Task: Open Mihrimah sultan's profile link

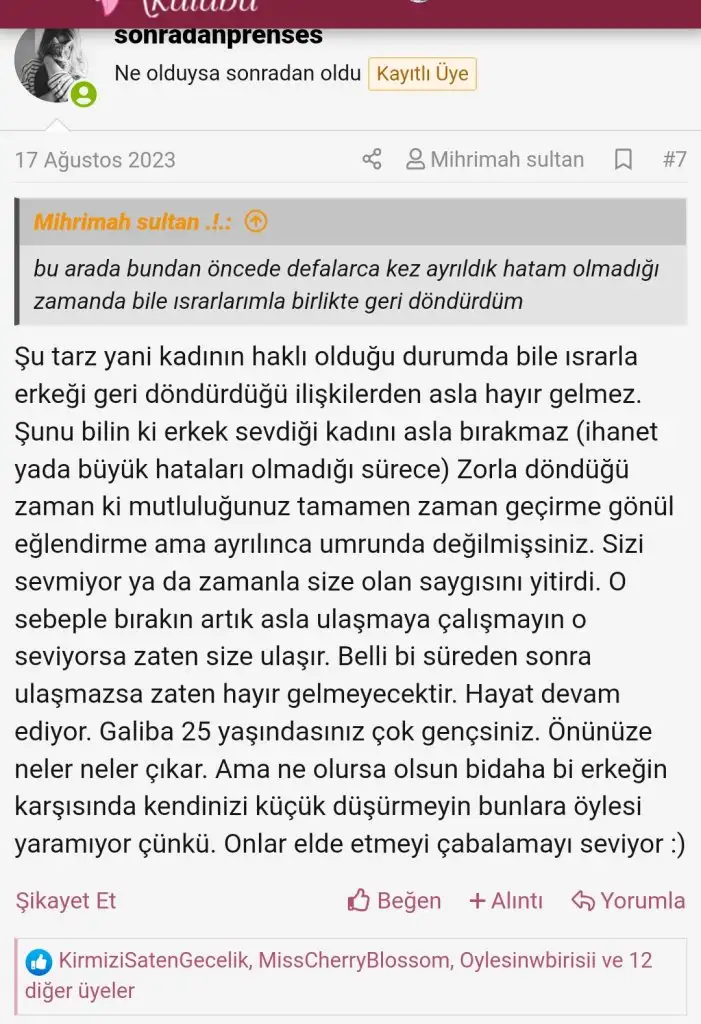Action: (495, 160)
